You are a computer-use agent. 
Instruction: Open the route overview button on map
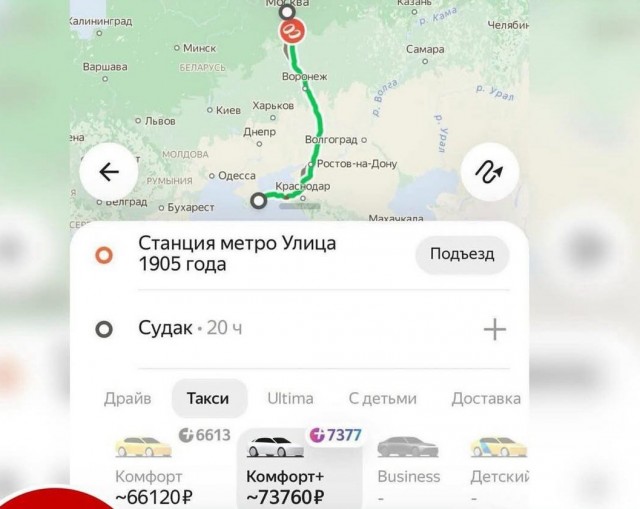click(x=490, y=173)
